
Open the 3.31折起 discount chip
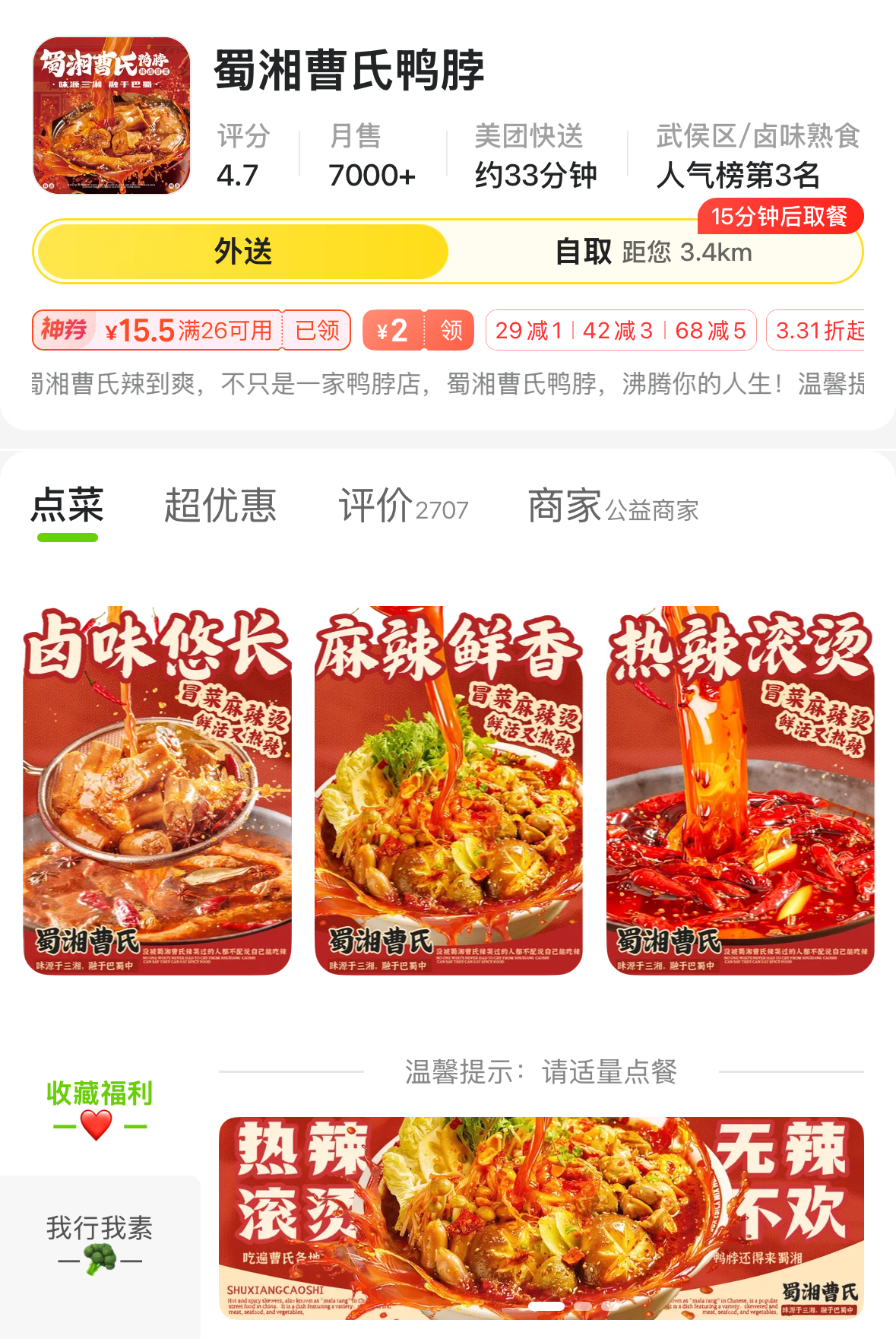818,330
